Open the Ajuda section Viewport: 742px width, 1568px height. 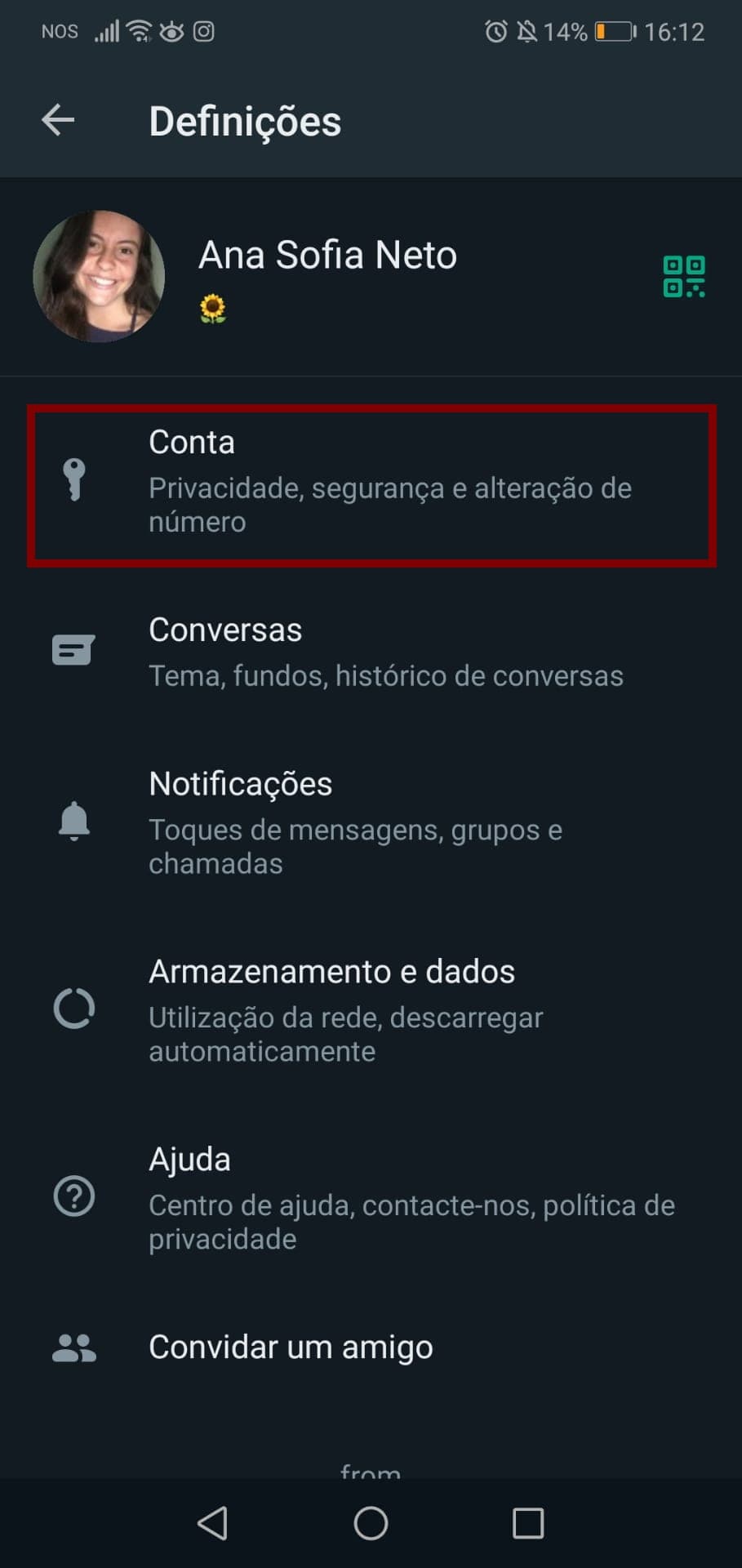click(x=371, y=1198)
